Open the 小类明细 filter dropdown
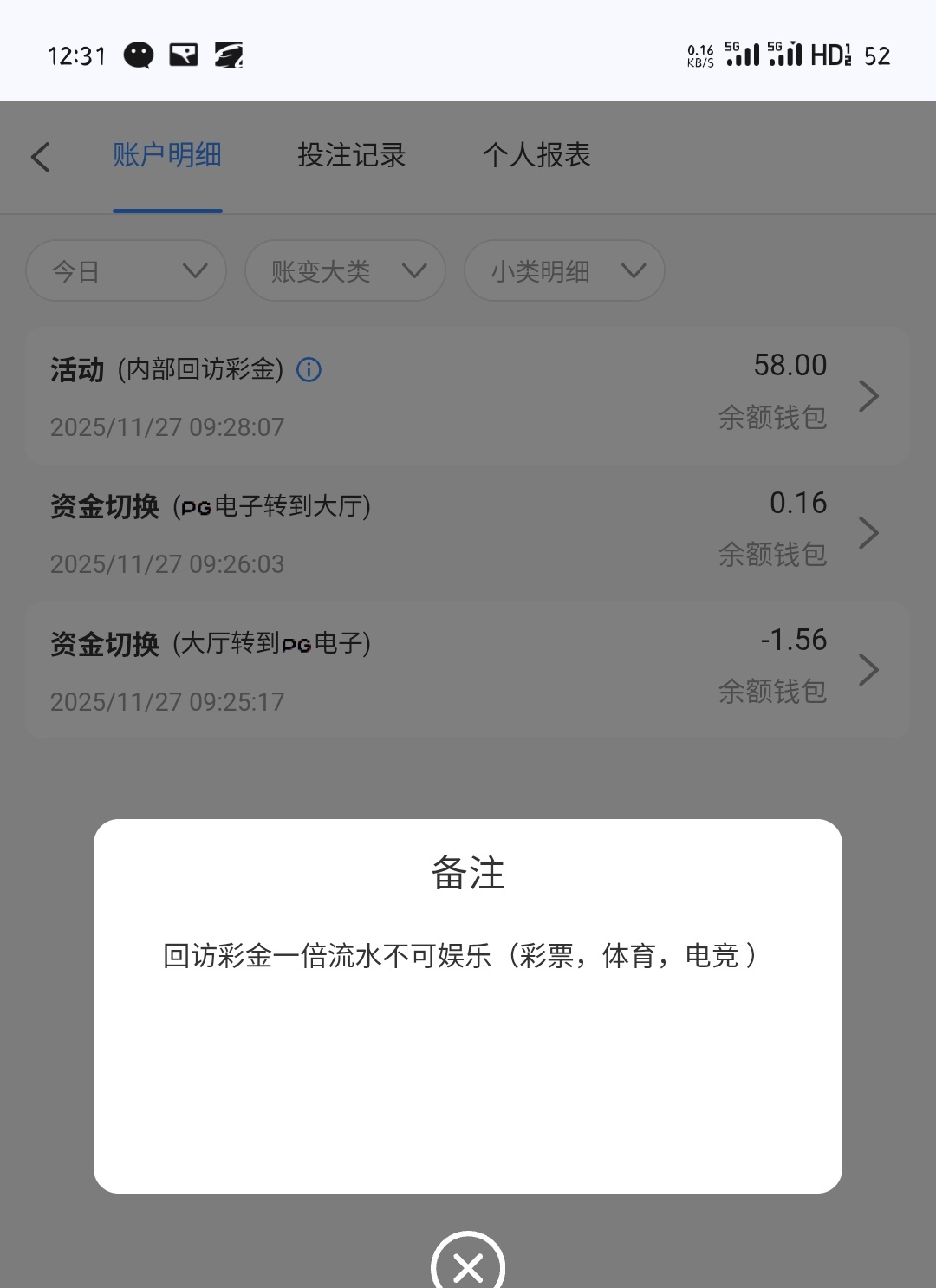 tap(564, 271)
